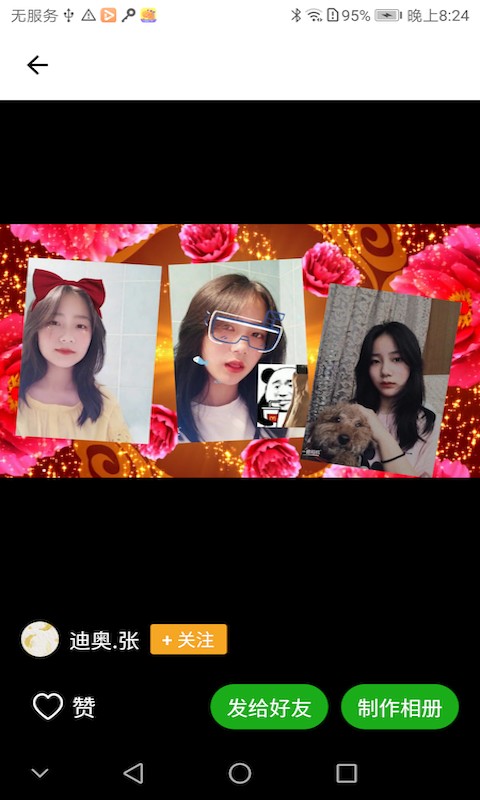Follow 迪奥.张 with the 关注 button
The image size is (480, 800).
coord(189,639)
